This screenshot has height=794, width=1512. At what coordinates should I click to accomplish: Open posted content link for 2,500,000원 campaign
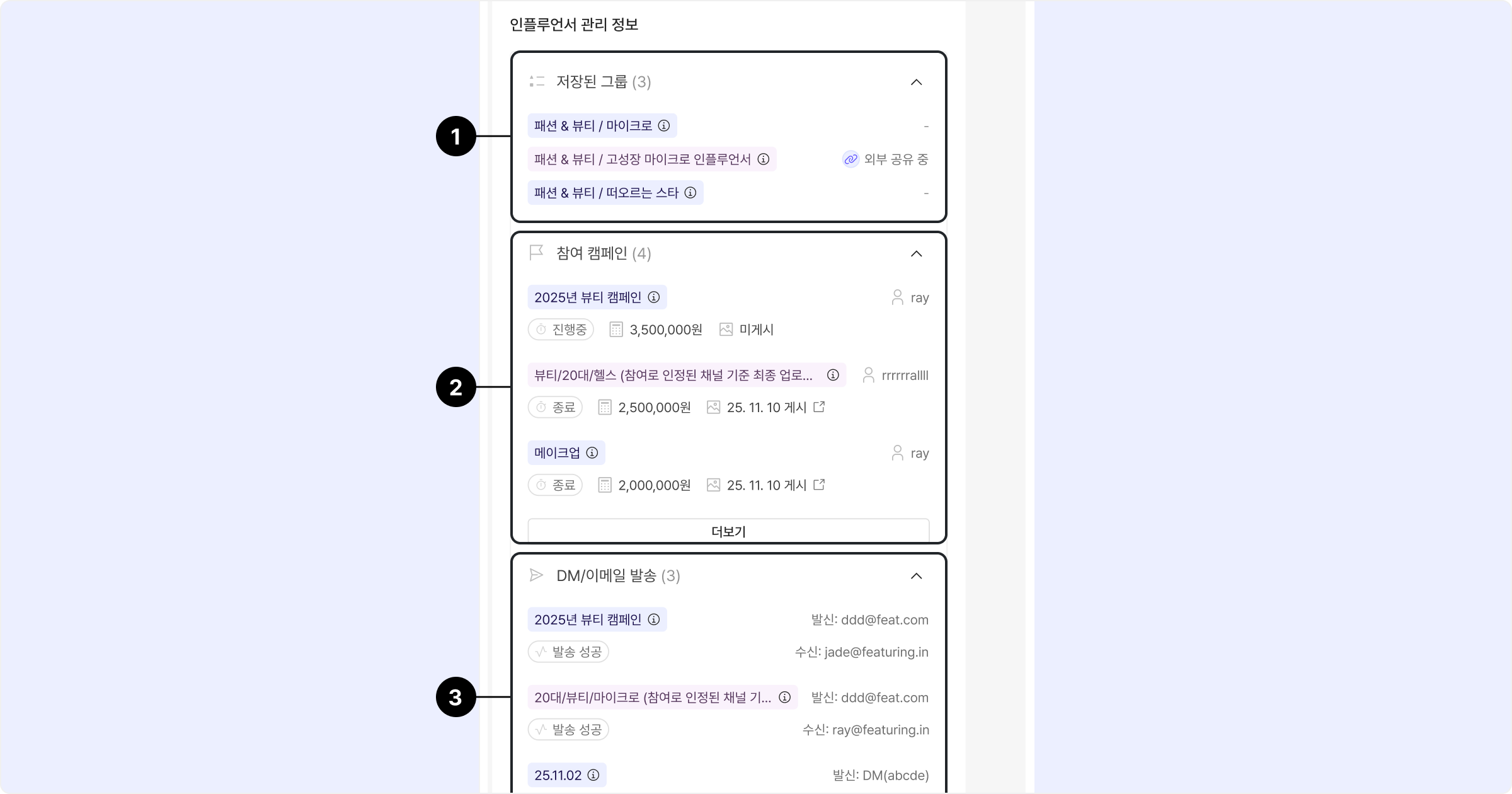819,407
